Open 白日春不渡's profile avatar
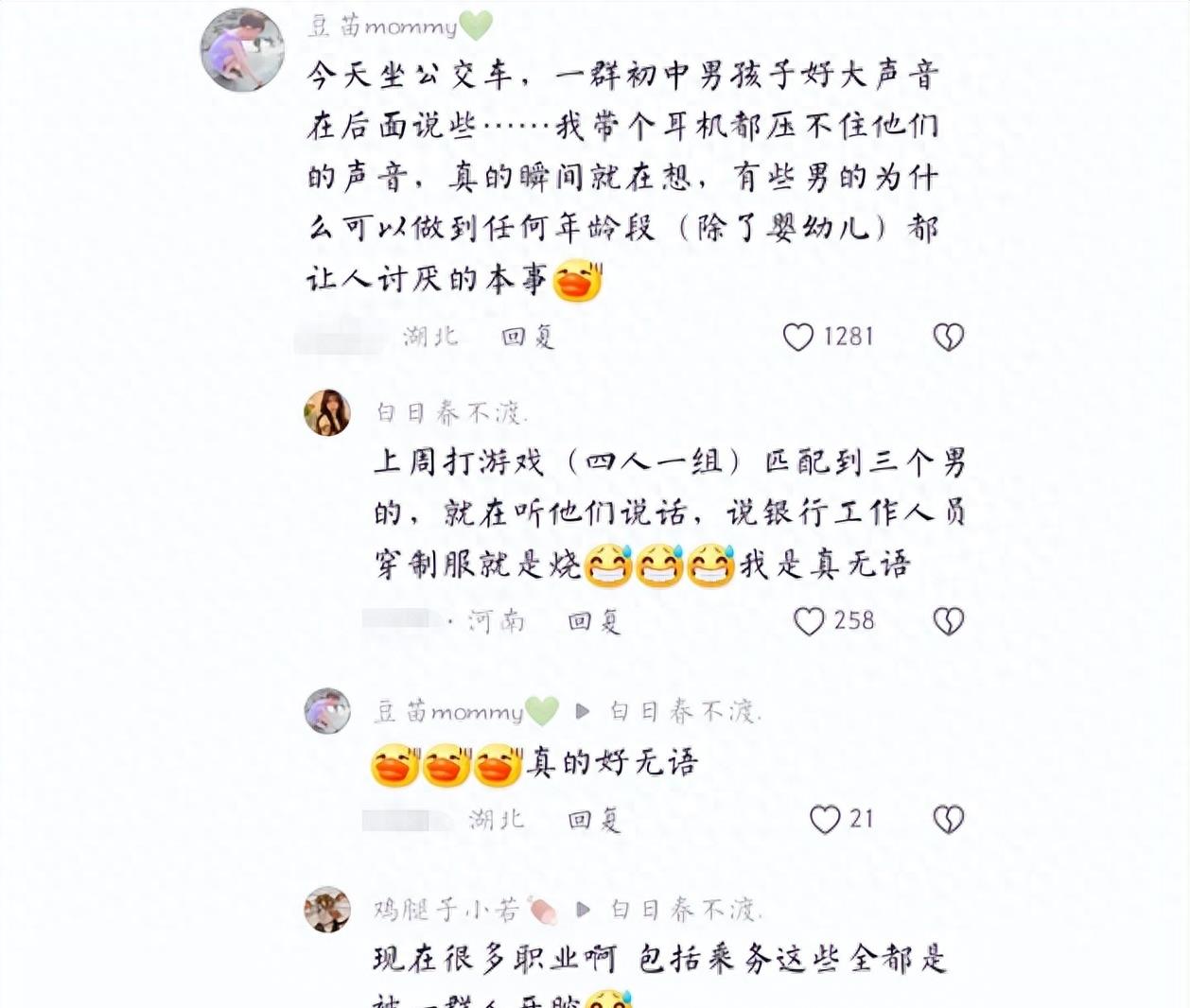The width and height of the screenshot is (1190, 1008). (x=327, y=412)
